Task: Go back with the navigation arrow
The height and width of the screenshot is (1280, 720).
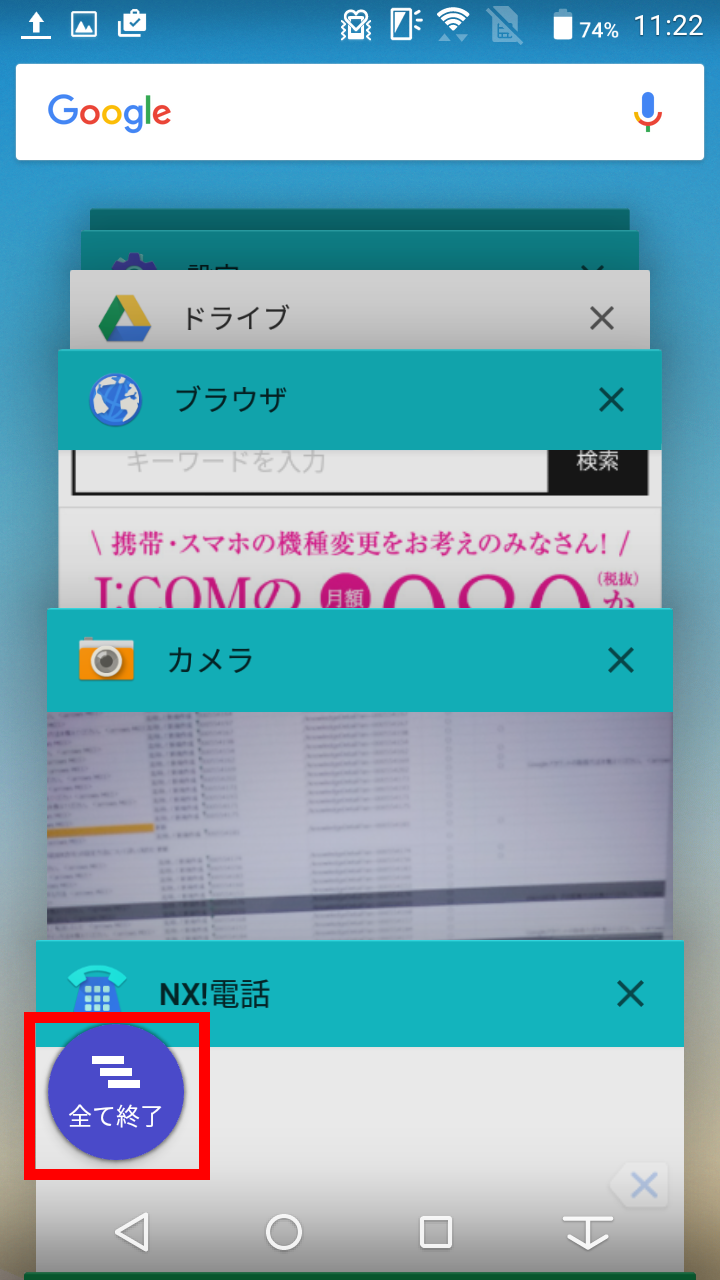Action: 132,1232
